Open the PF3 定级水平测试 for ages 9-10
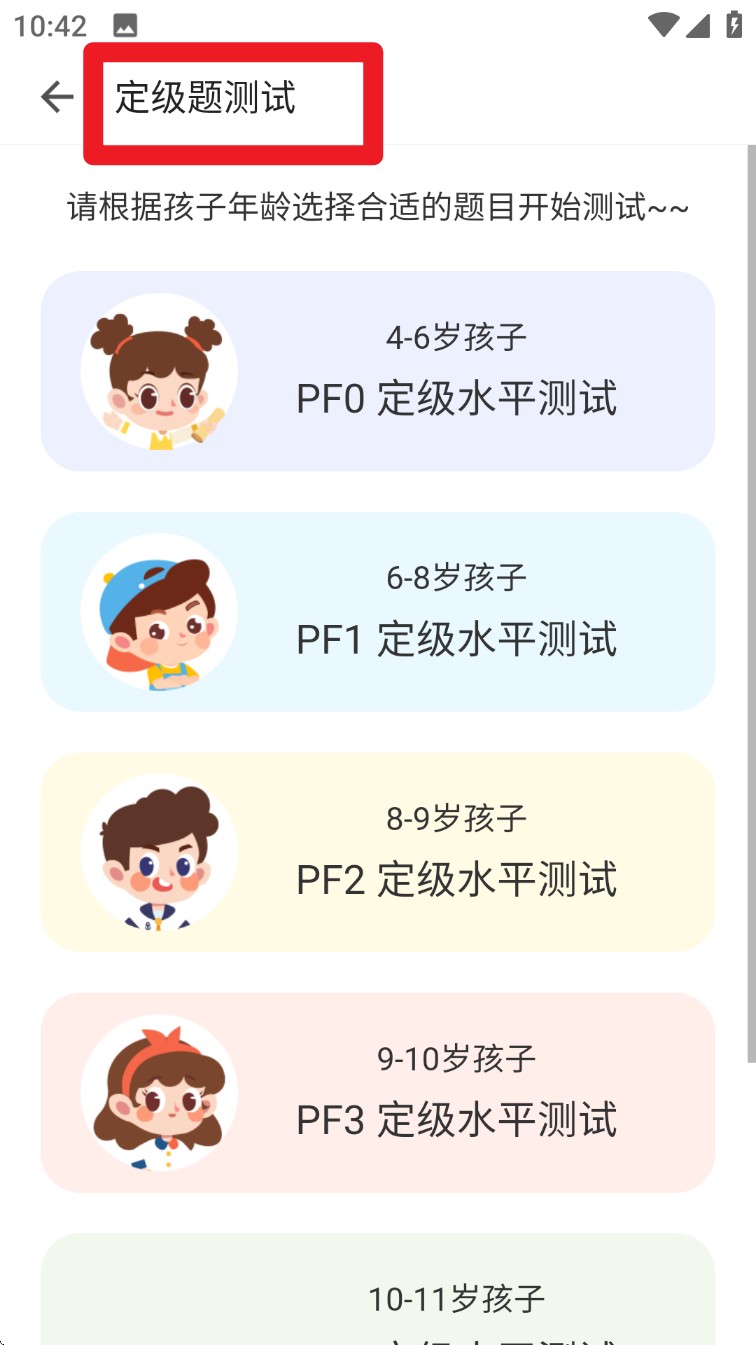The width and height of the screenshot is (756, 1345). (457, 1120)
